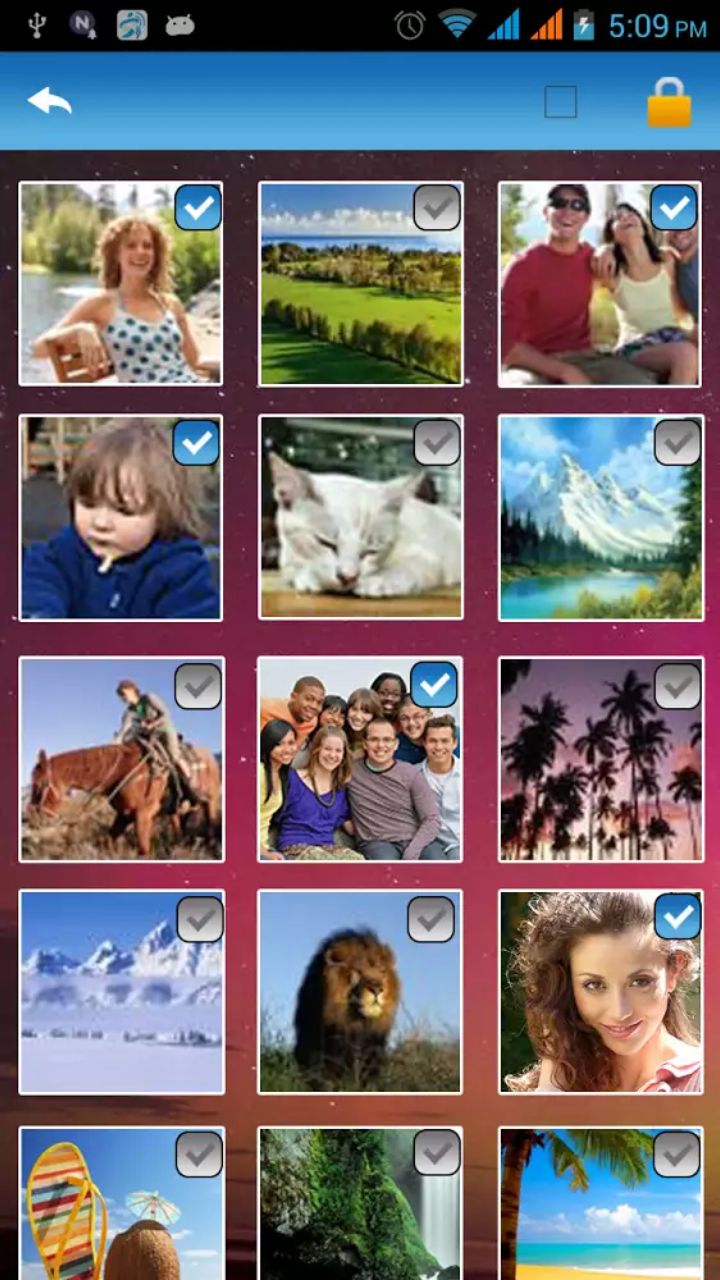Select the tropical beach with palm photo

pos(677,1154)
